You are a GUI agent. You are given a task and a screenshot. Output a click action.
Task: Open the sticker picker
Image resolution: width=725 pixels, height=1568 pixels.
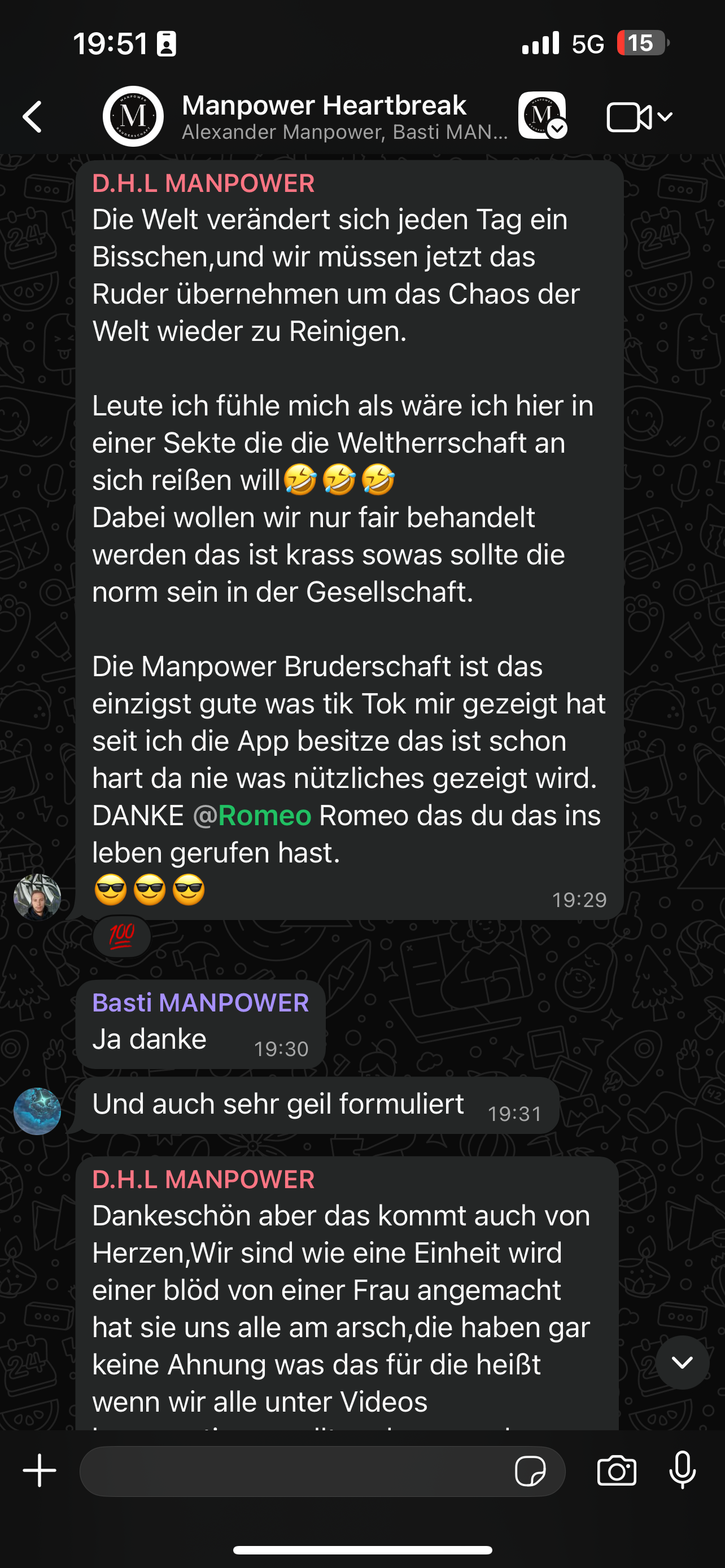tap(530, 1471)
